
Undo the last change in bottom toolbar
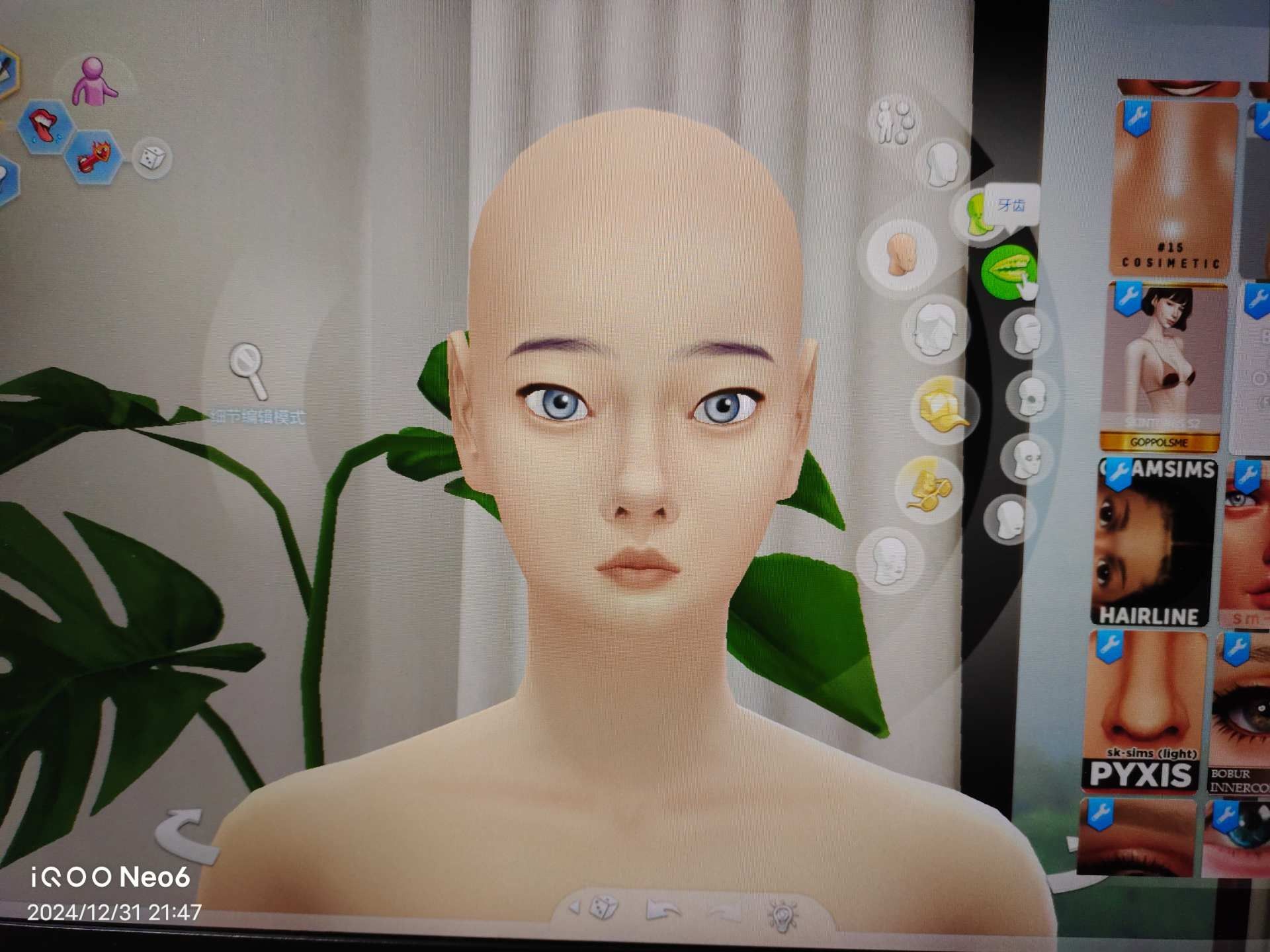click(x=661, y=911)
